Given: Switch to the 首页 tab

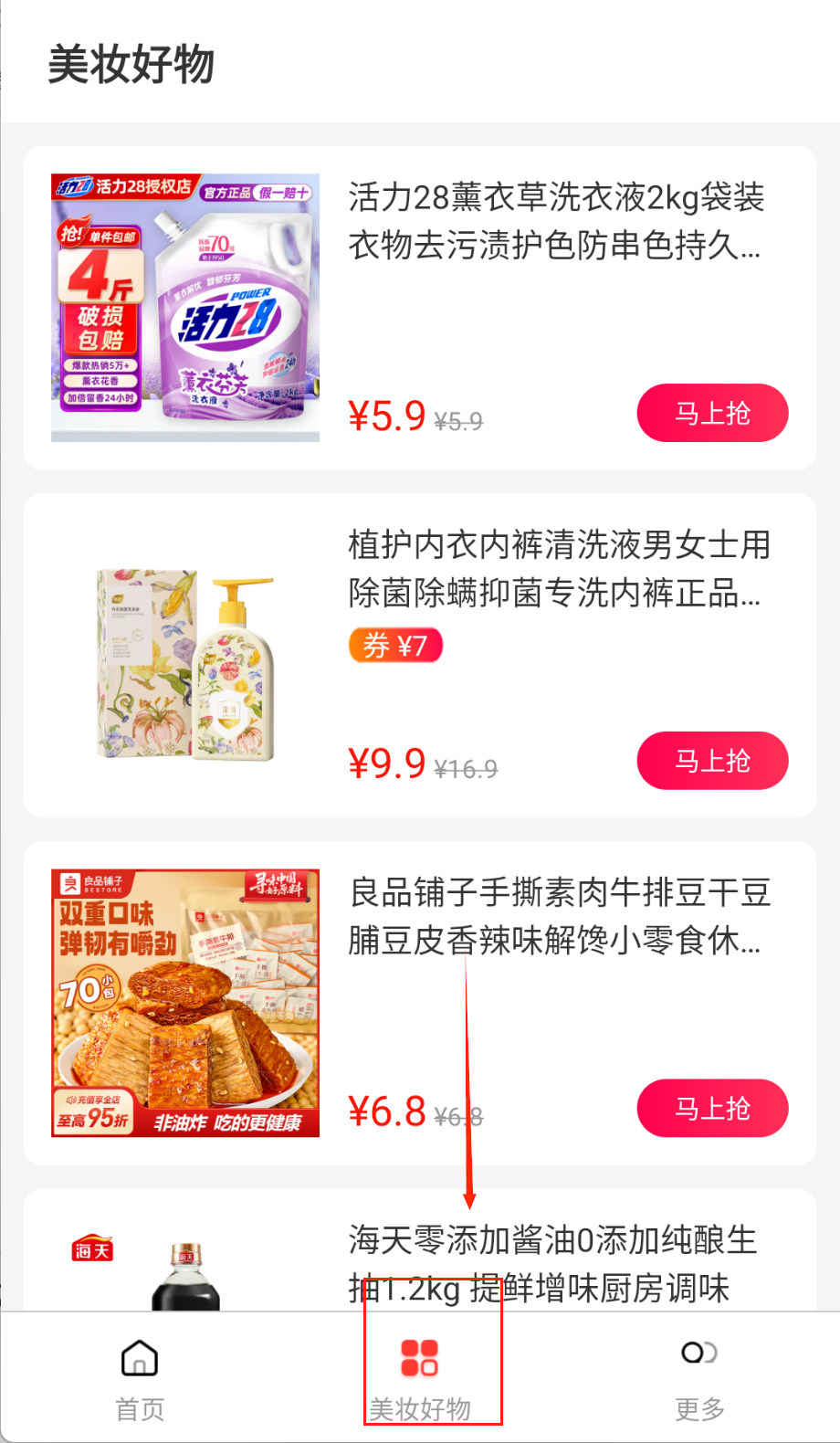Looking at the screenshot, I should [140, 1375].
